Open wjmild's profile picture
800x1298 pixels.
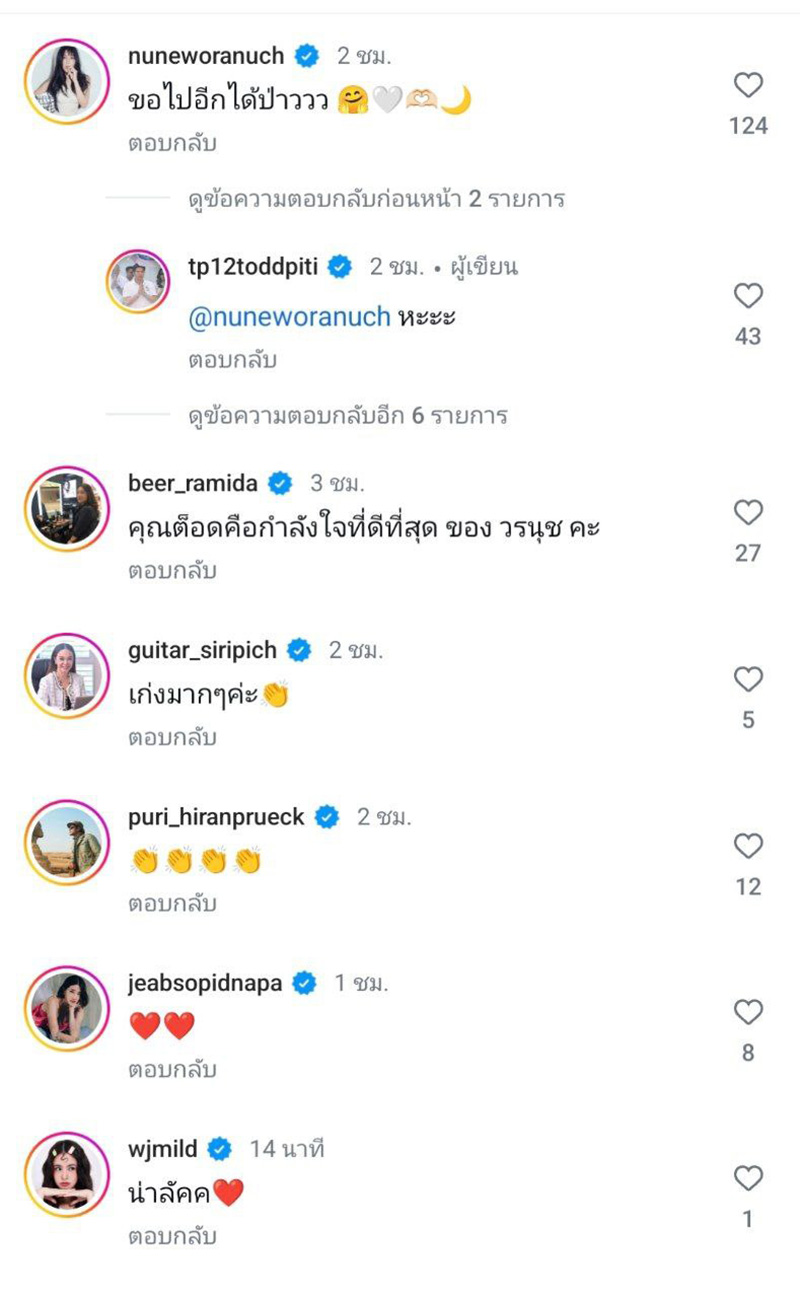click(67, 1175)
